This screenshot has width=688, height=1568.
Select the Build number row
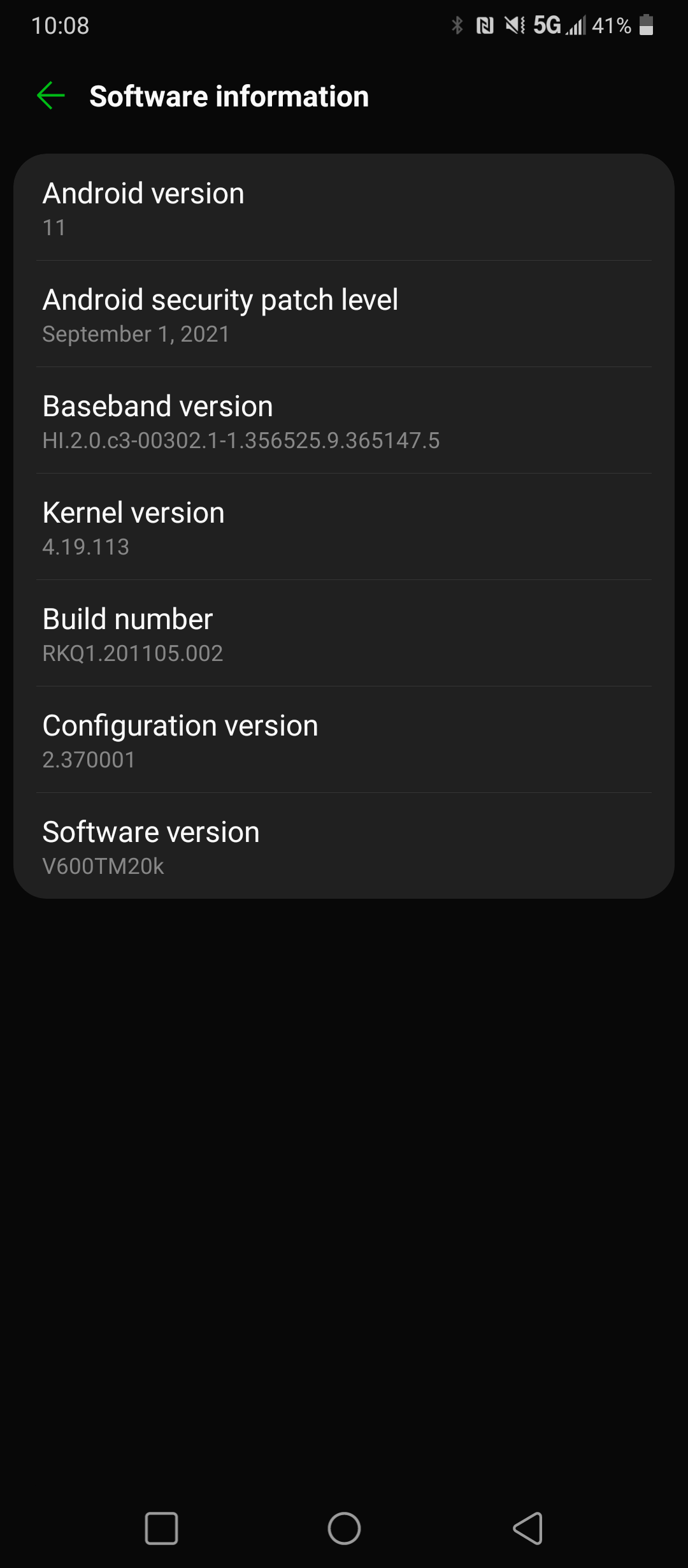click(344, 634)
